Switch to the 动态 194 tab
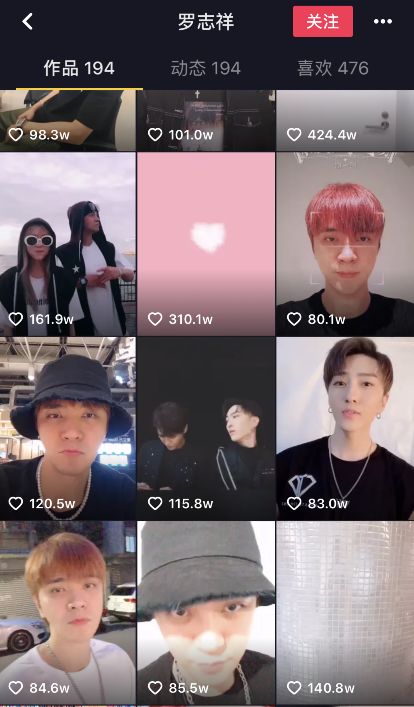 pos(206,69)
